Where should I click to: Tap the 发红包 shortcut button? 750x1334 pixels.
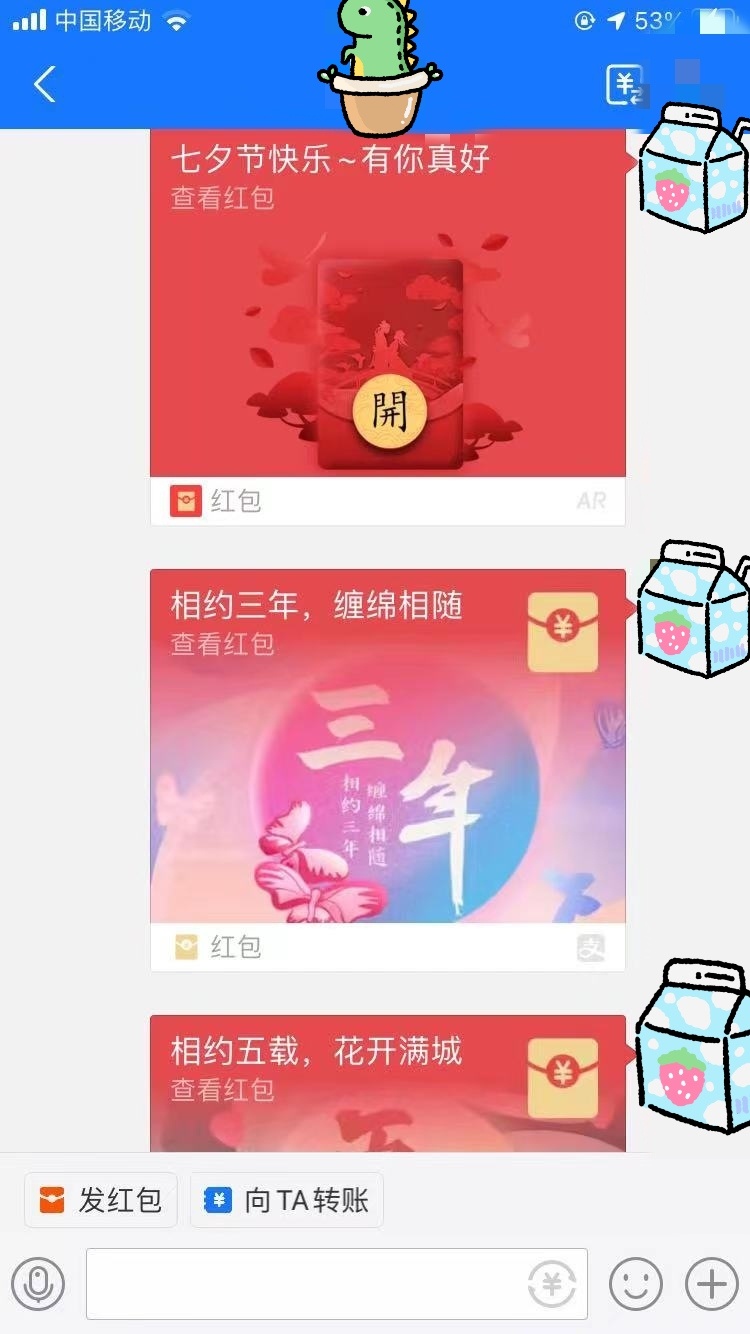[x=101, y=1200]
